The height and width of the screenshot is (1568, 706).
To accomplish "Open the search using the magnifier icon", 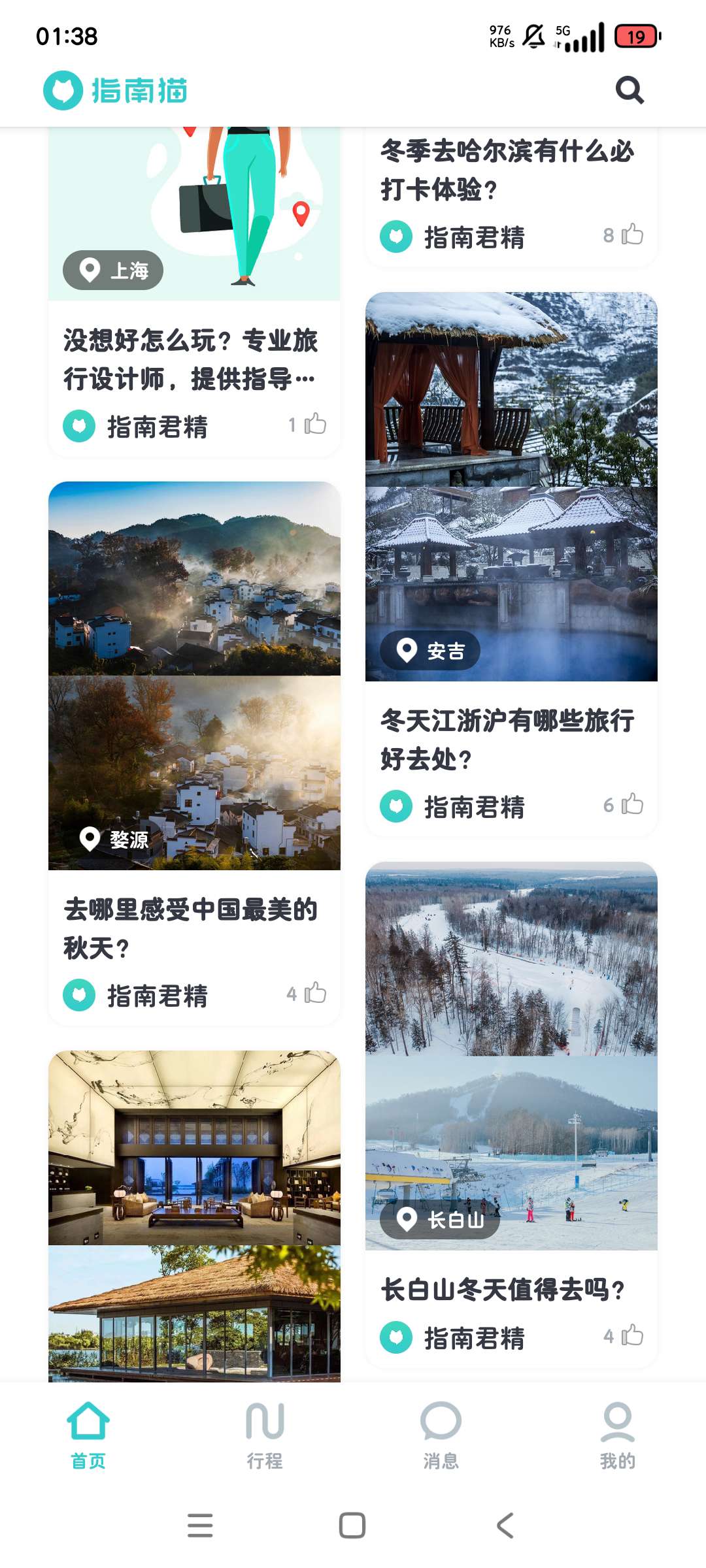I will [630, 91].
